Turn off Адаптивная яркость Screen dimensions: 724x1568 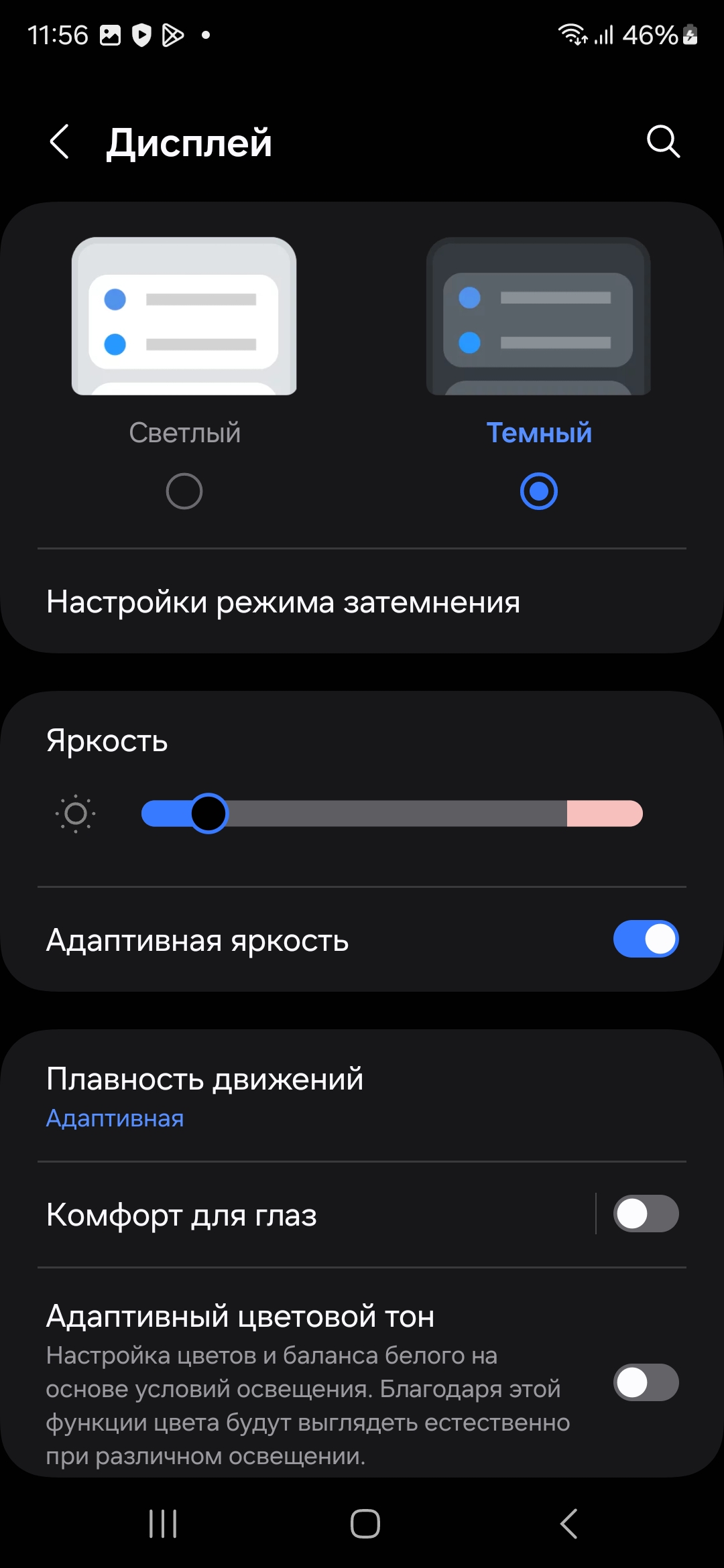646,939
